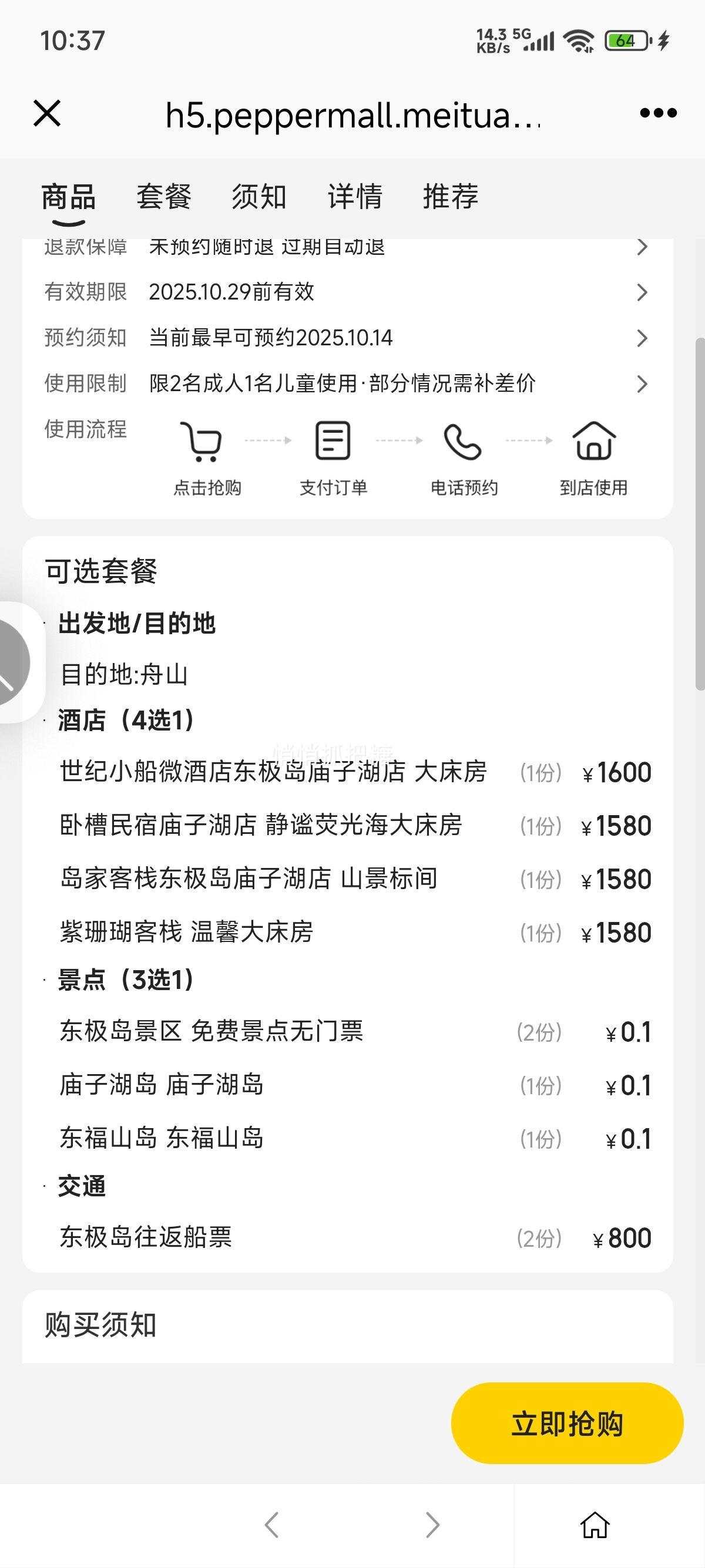
Task: Switch to the 须知 tab
Action: click(x=258, y=197)
